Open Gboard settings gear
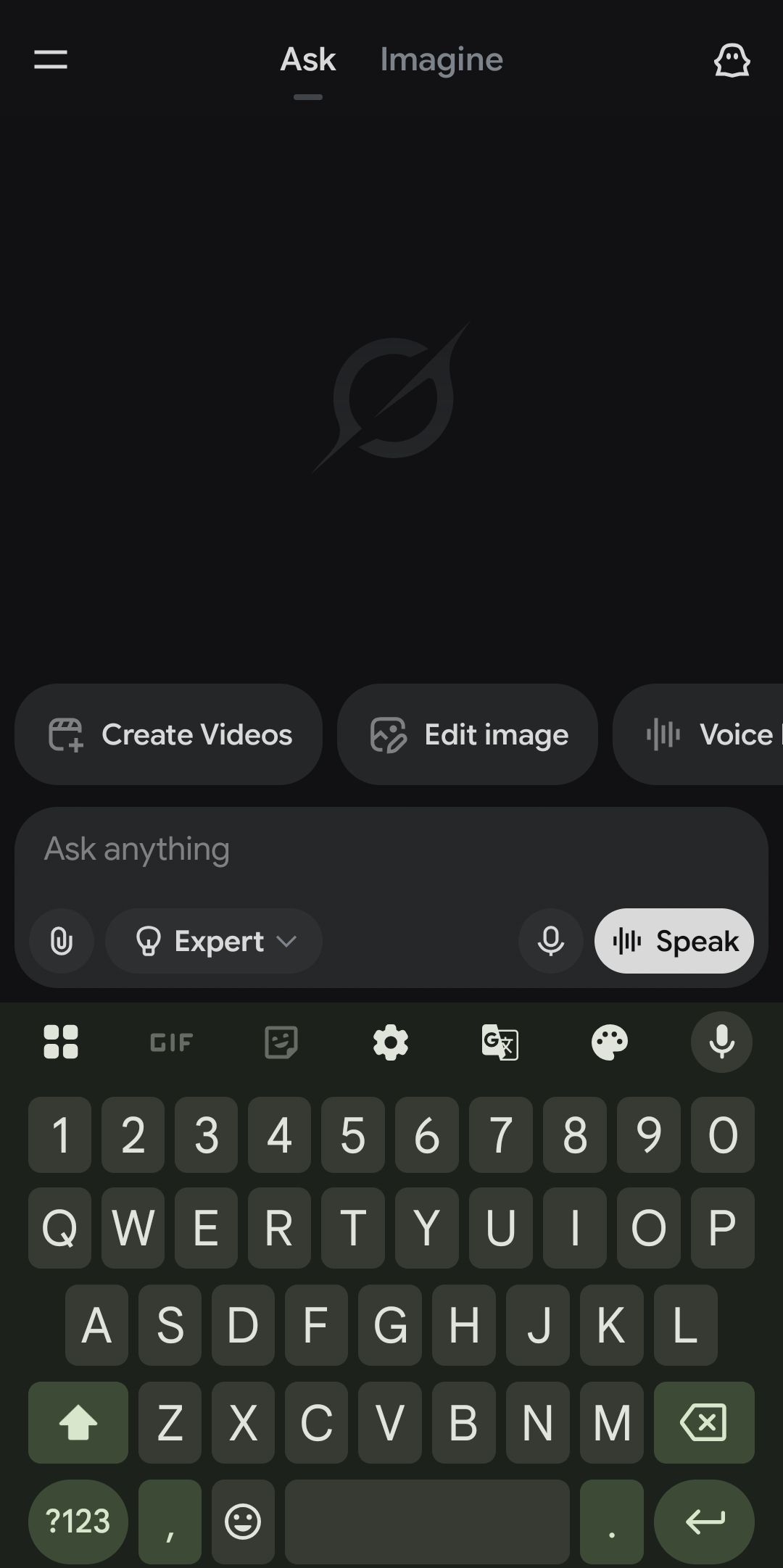The height and width of the screenshot is (1568, 783). click(391, 1042)
